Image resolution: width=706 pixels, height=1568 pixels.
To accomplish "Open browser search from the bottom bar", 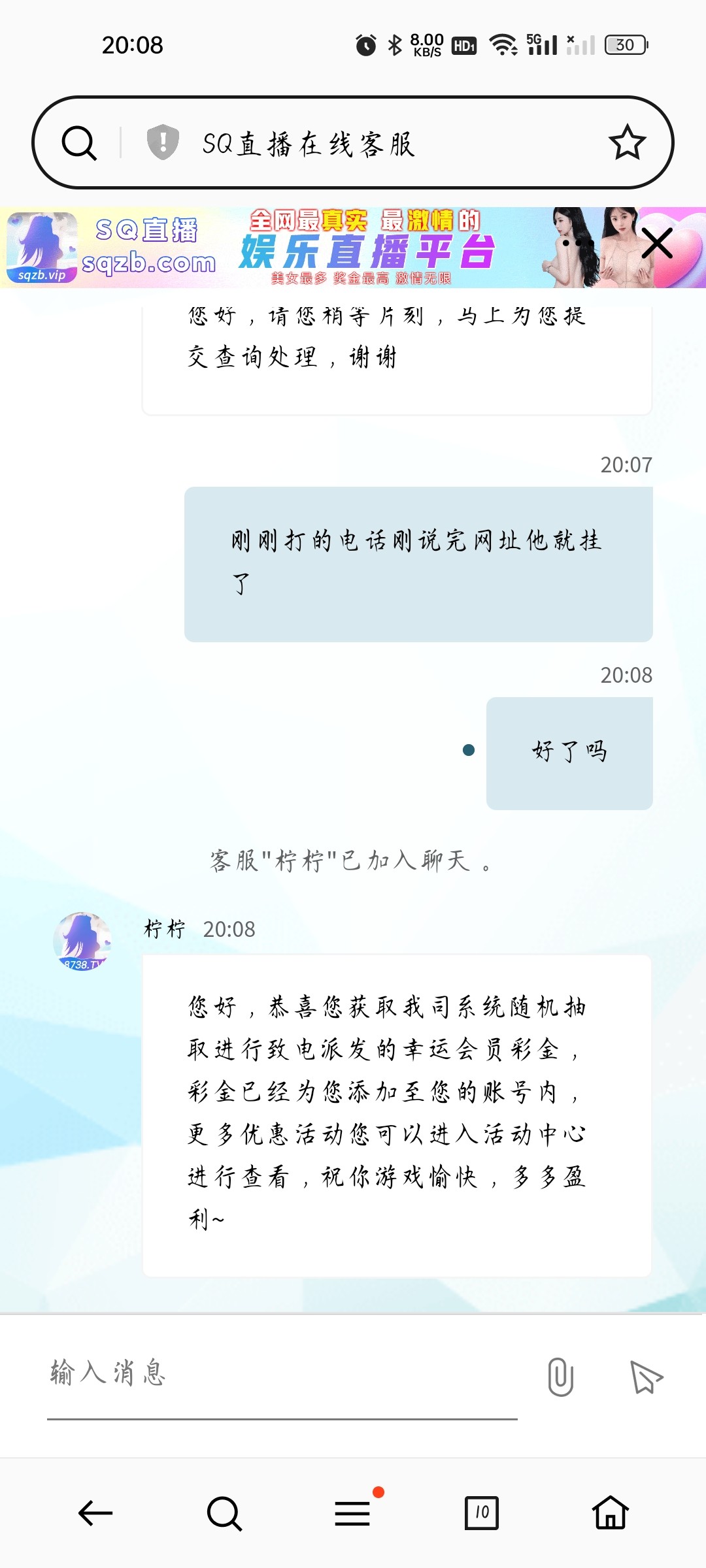I will 224,1513.
